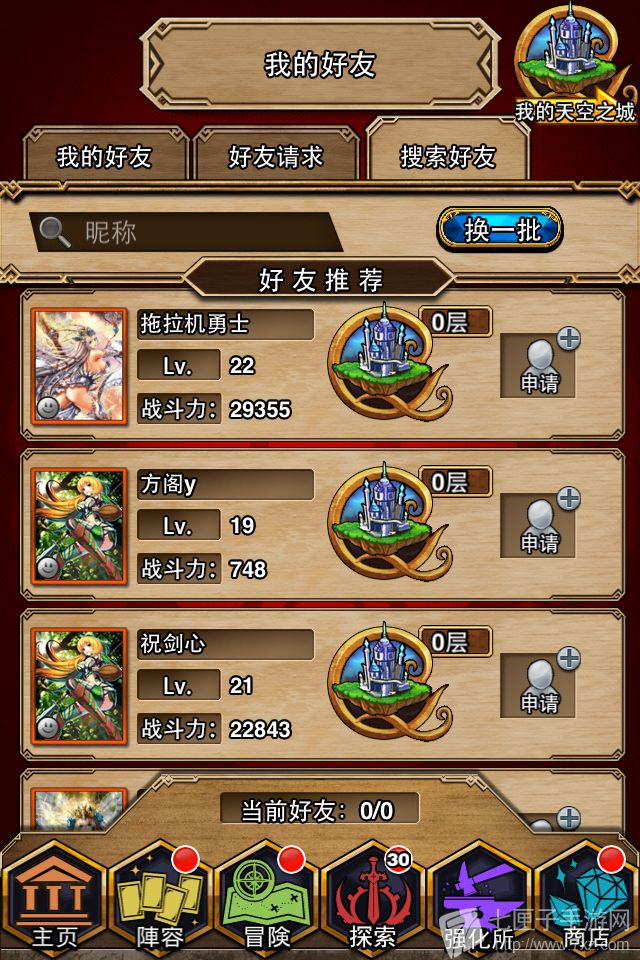Screen dimensions: 640x960
Task: Send friend request to 祝剑心
Action: tap(539, 686)
